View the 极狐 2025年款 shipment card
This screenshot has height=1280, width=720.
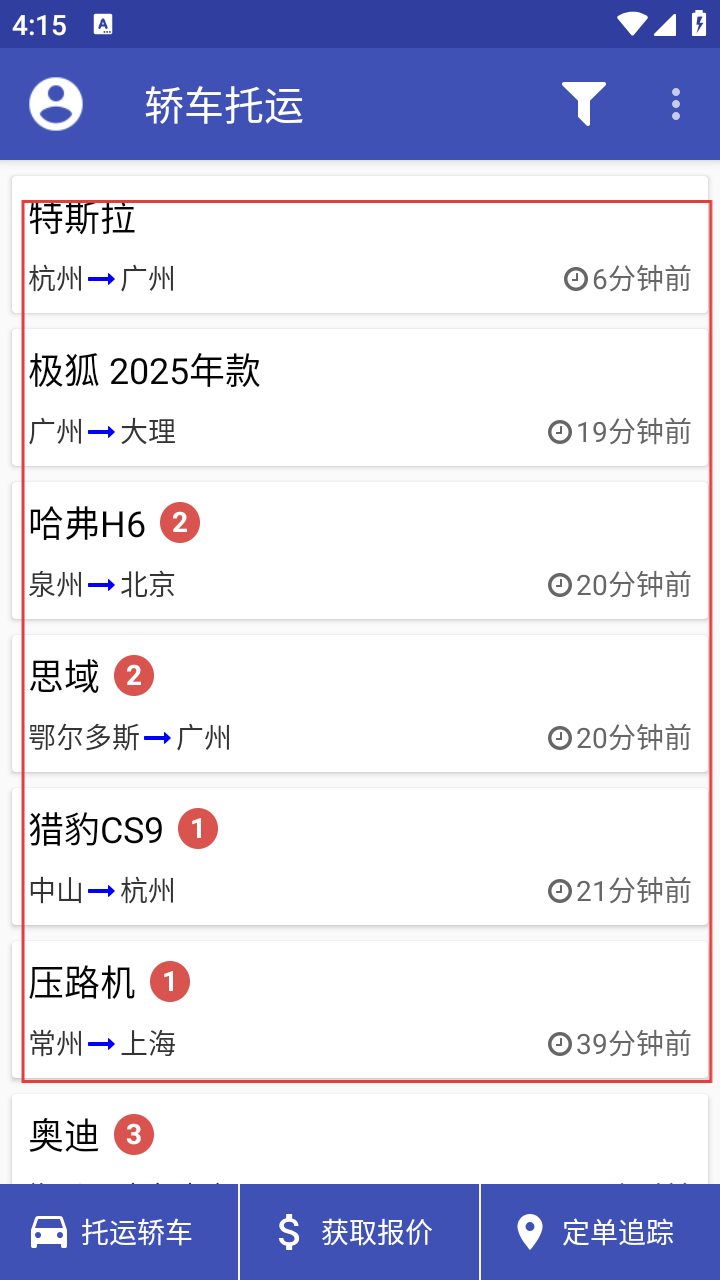[360, 398]
